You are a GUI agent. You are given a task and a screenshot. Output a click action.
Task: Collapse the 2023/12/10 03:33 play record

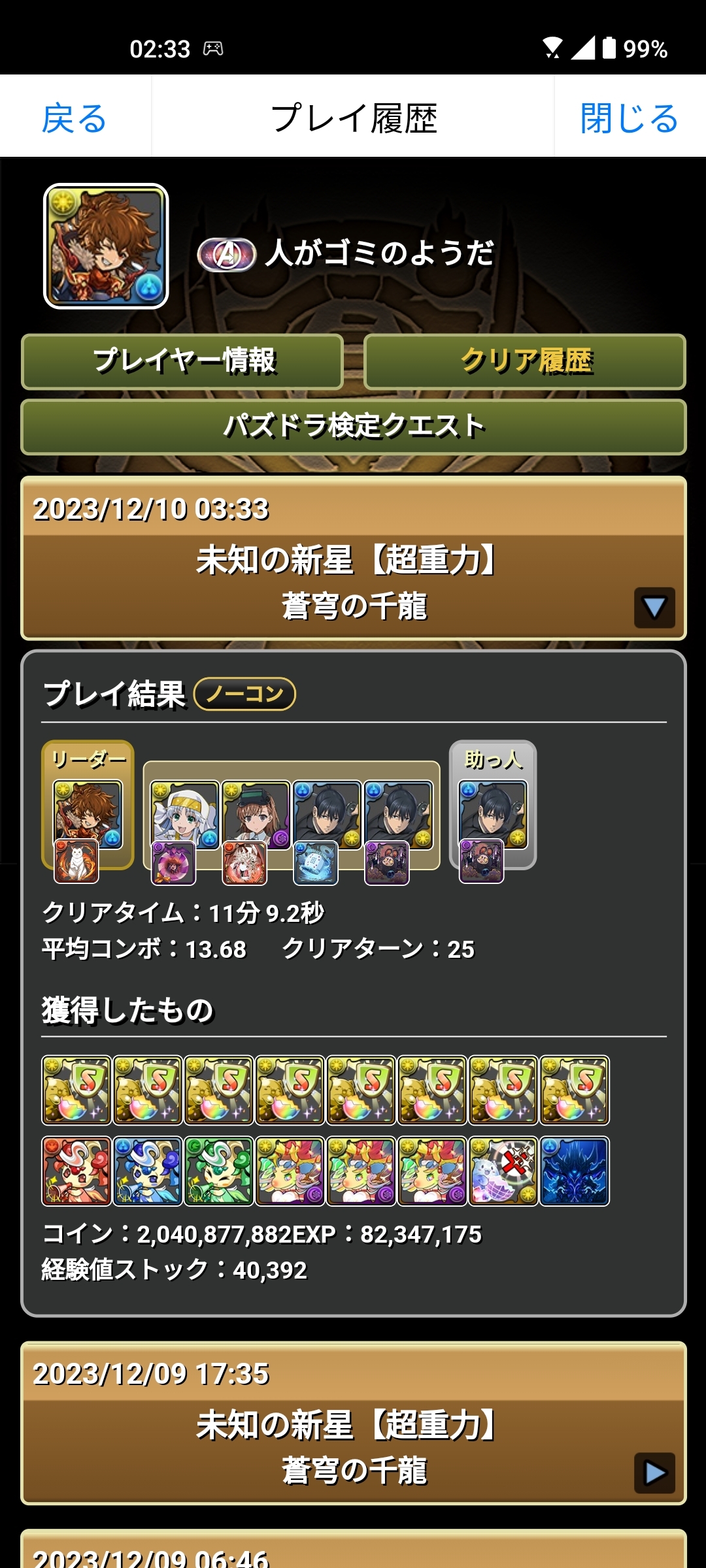654,608
